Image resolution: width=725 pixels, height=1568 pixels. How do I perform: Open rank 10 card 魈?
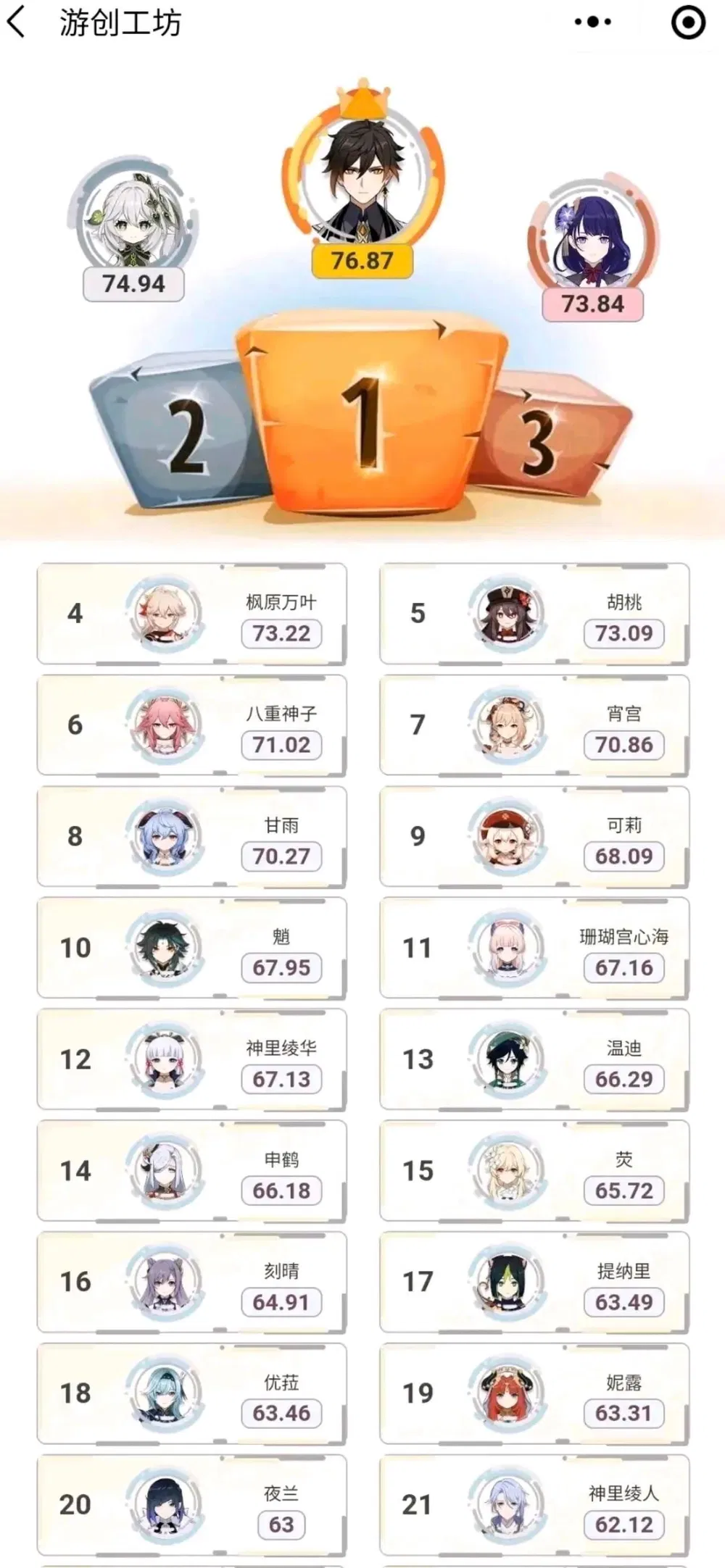(191, 948)
